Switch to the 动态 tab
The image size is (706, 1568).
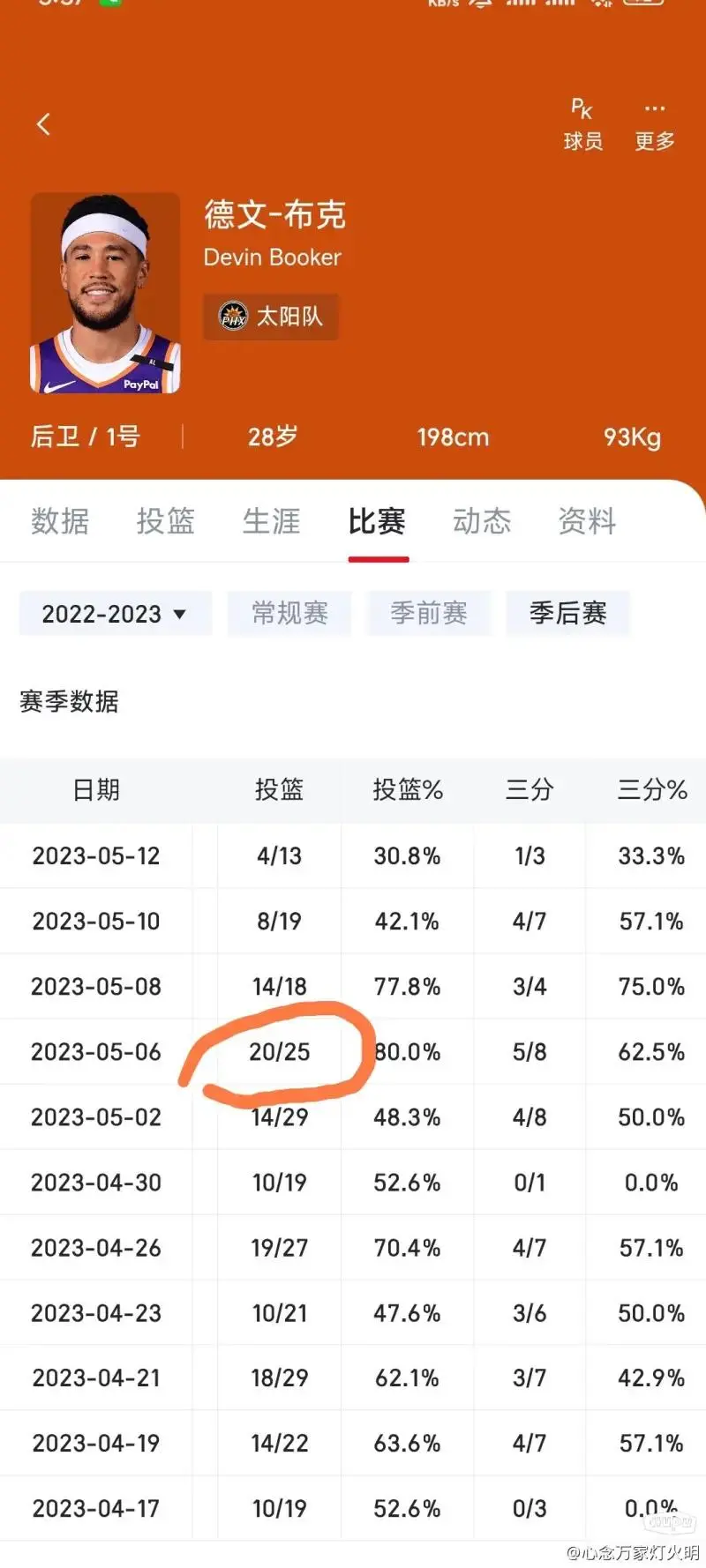[x=482, y=521]
